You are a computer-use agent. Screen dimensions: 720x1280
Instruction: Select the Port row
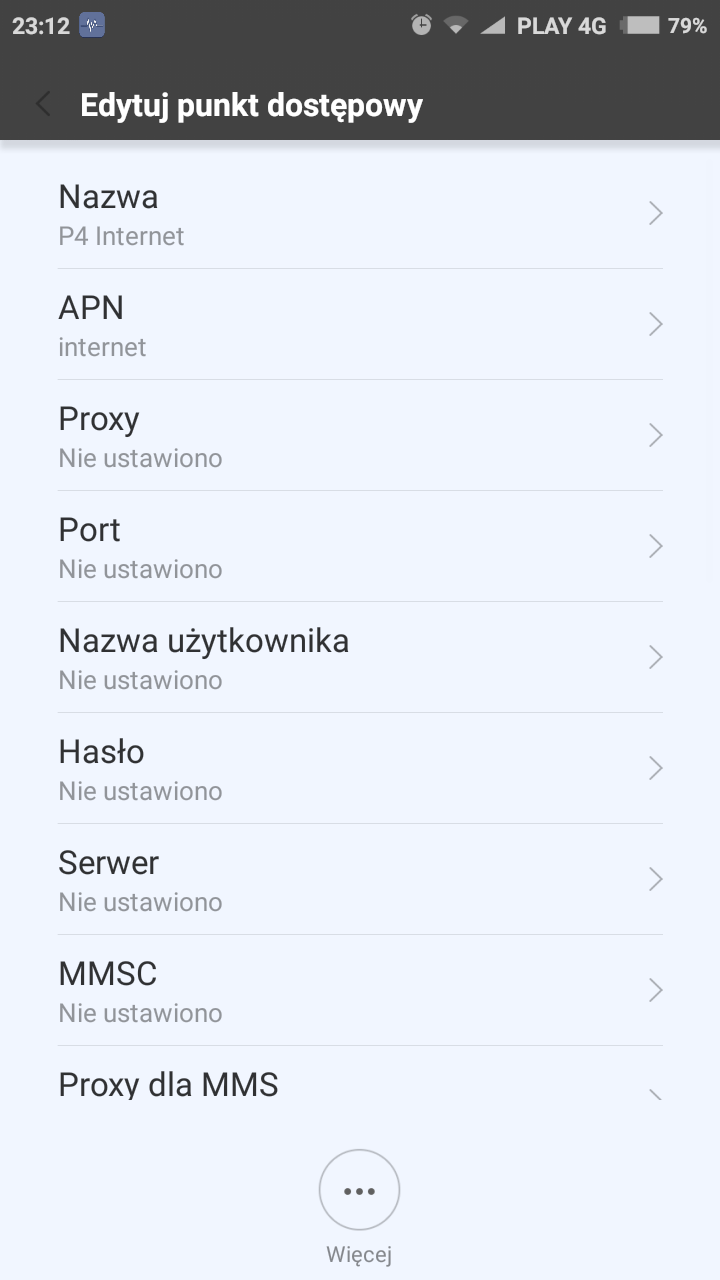click(360, 547)
